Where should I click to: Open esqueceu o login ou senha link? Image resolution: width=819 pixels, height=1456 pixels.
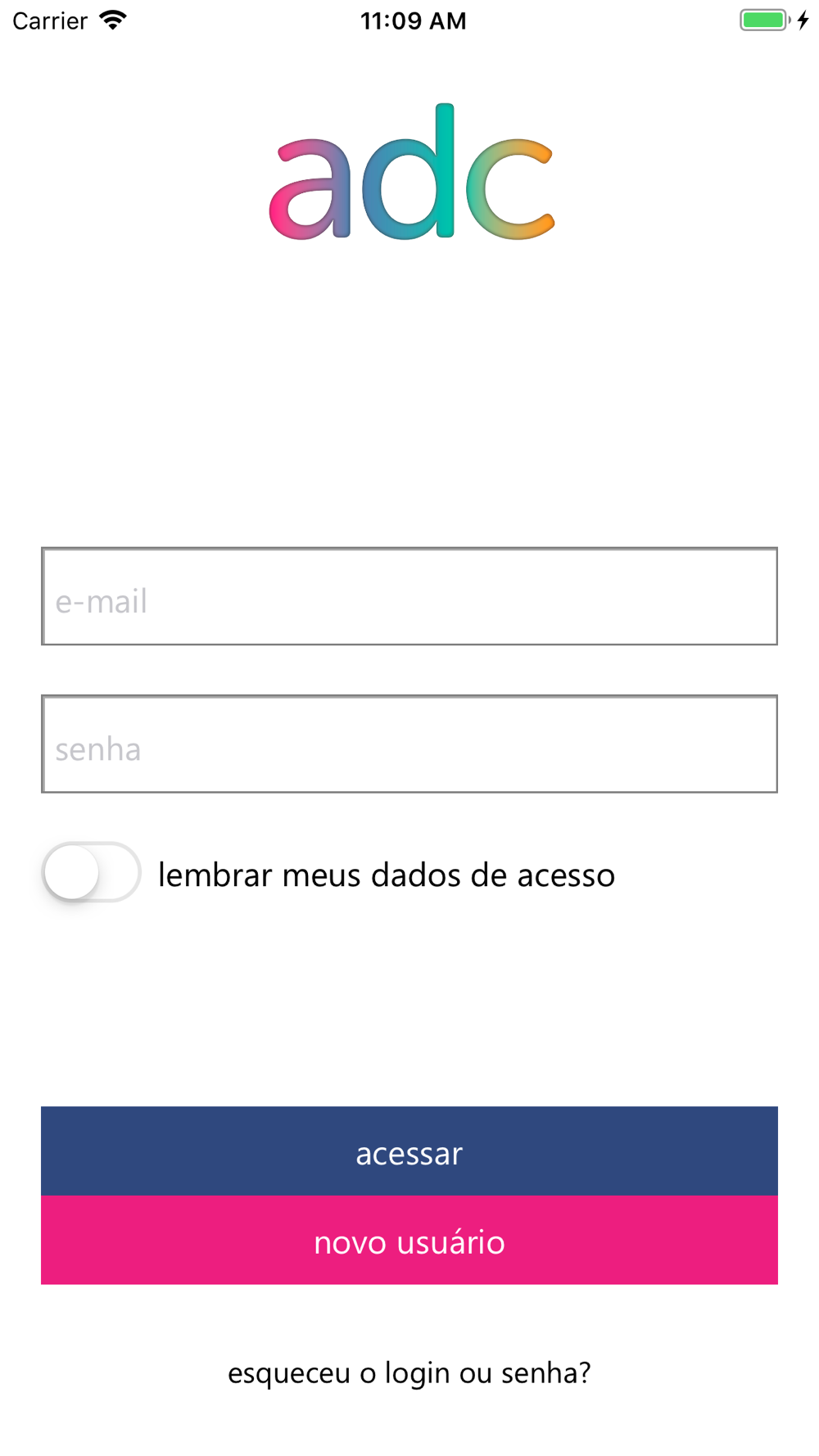(409, 1372)
